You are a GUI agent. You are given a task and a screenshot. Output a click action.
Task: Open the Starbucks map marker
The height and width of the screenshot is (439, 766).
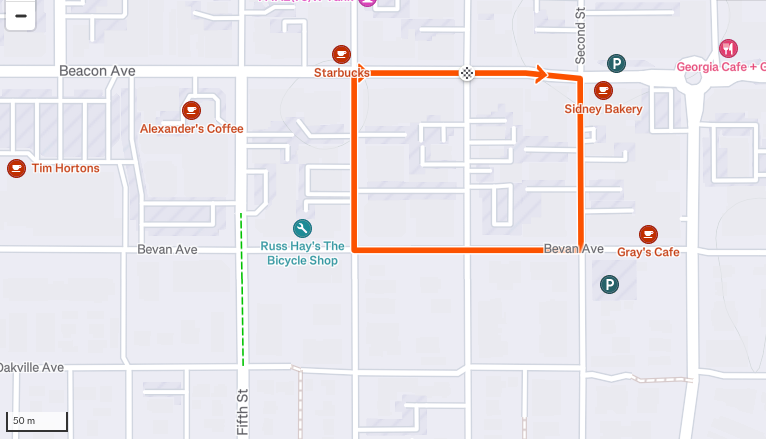341,54
